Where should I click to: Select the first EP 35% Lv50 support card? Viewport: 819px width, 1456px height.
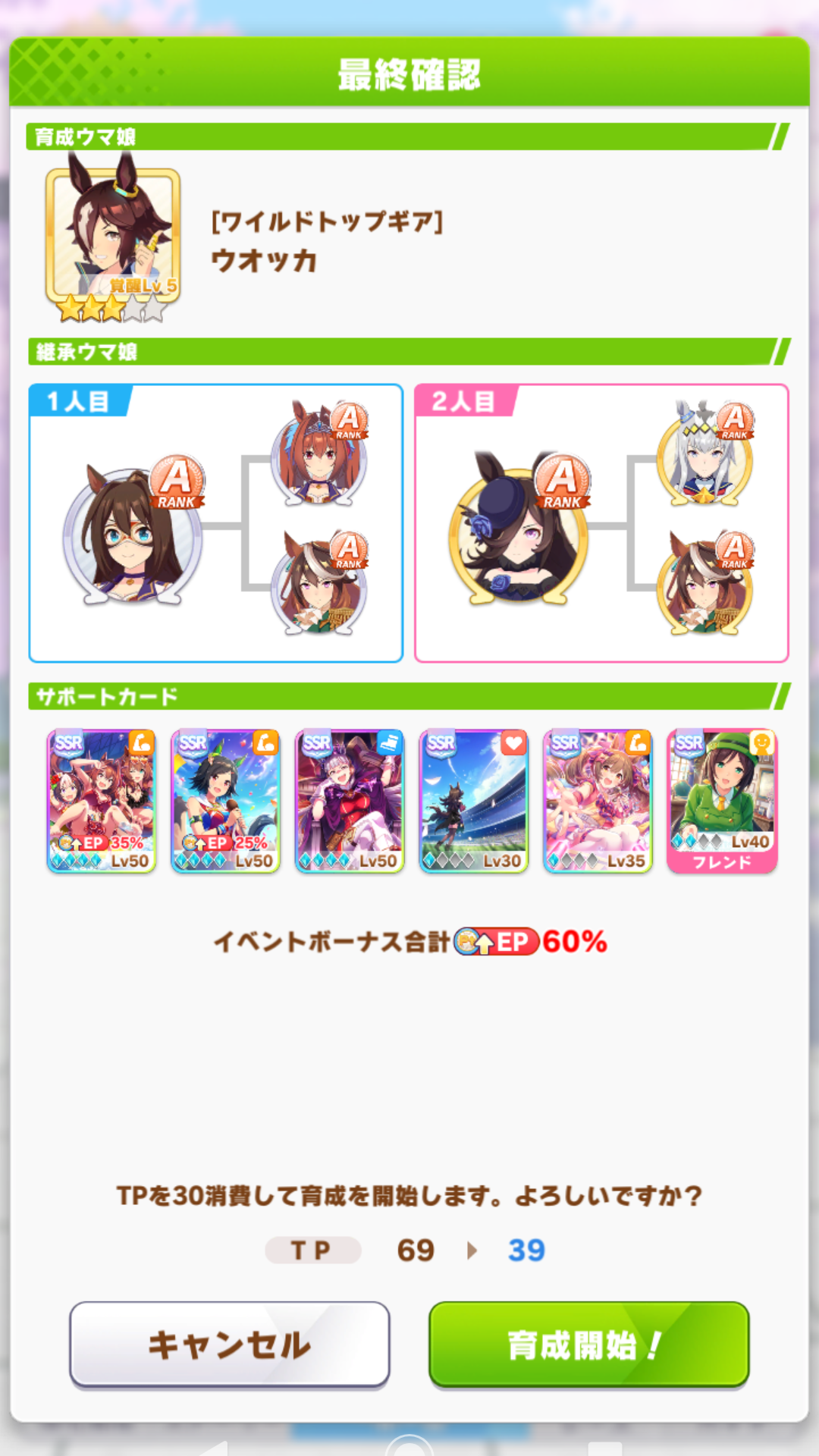102,801
